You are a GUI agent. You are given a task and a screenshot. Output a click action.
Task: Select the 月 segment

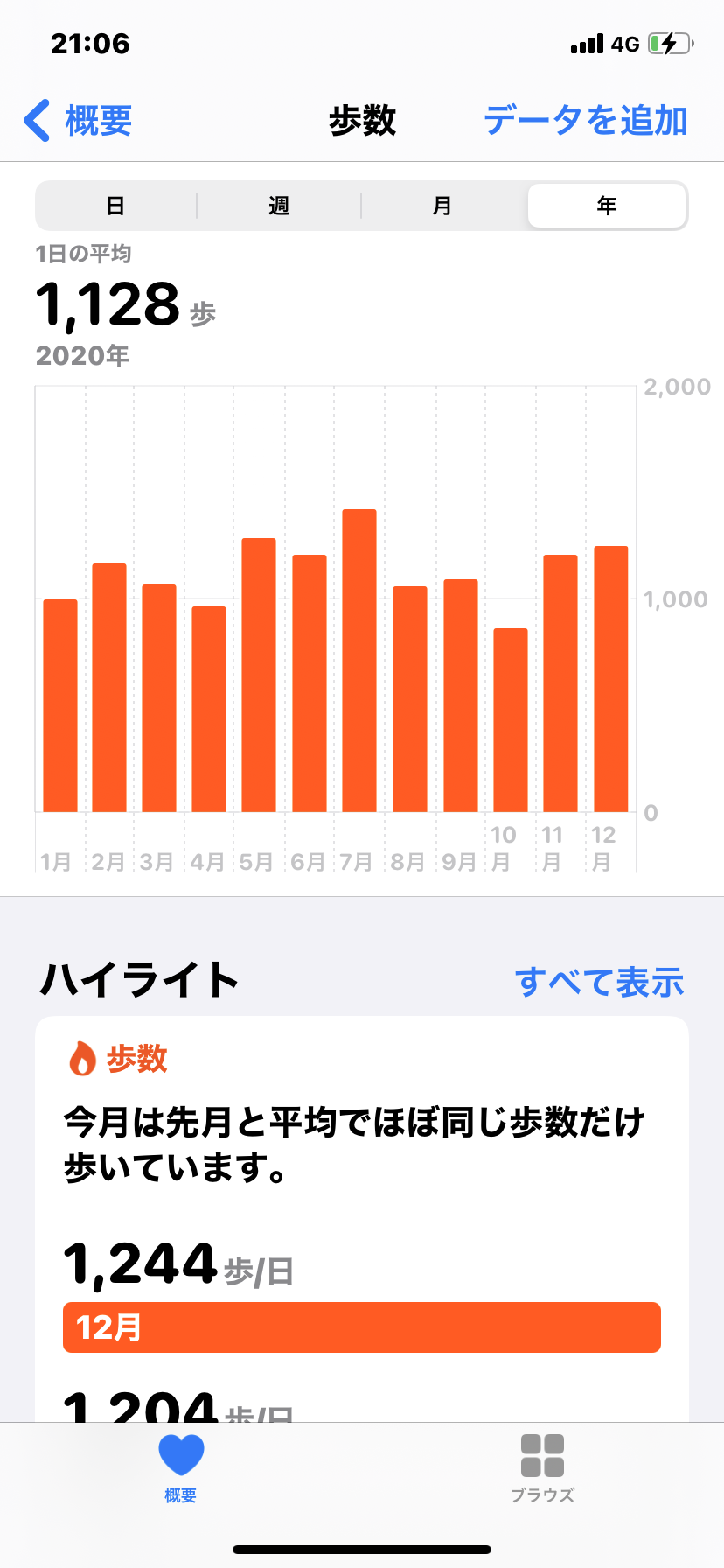click(442, 206)
